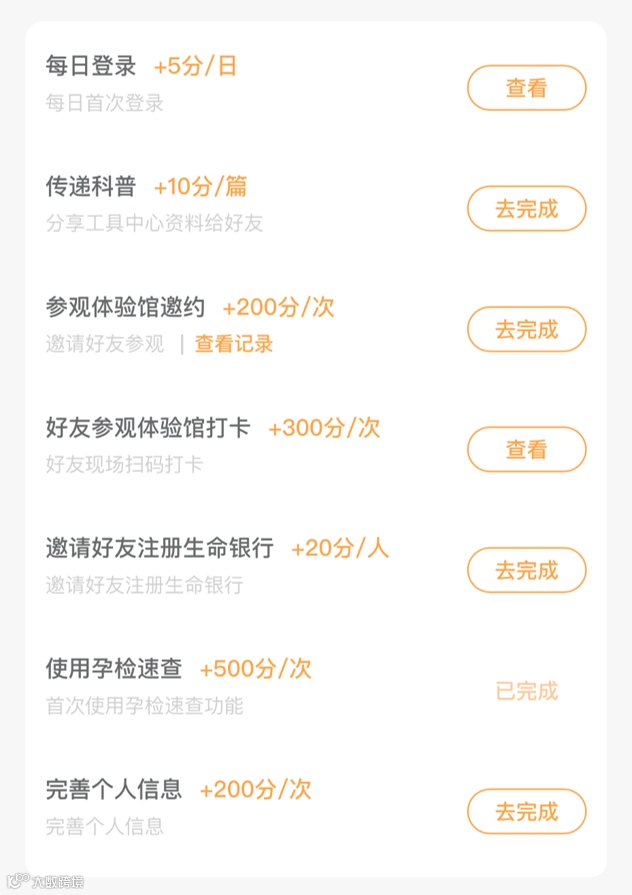This screenshot has height=895, width=632.
Task: Select 去完成 for 邀请好友注册生命银行
Action: tap(526, 570)
